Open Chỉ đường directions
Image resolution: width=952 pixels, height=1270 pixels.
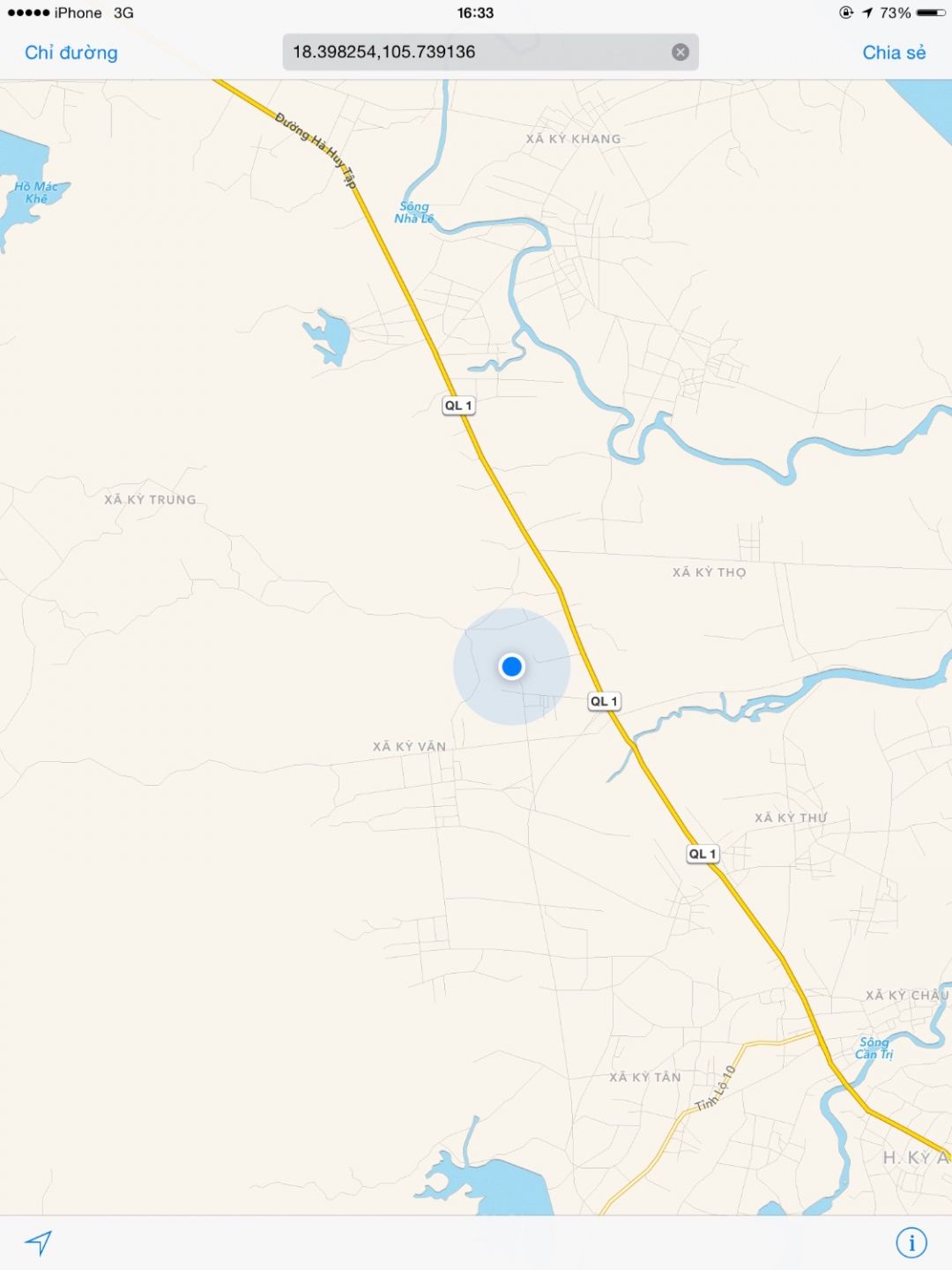(x=71, y=53)
